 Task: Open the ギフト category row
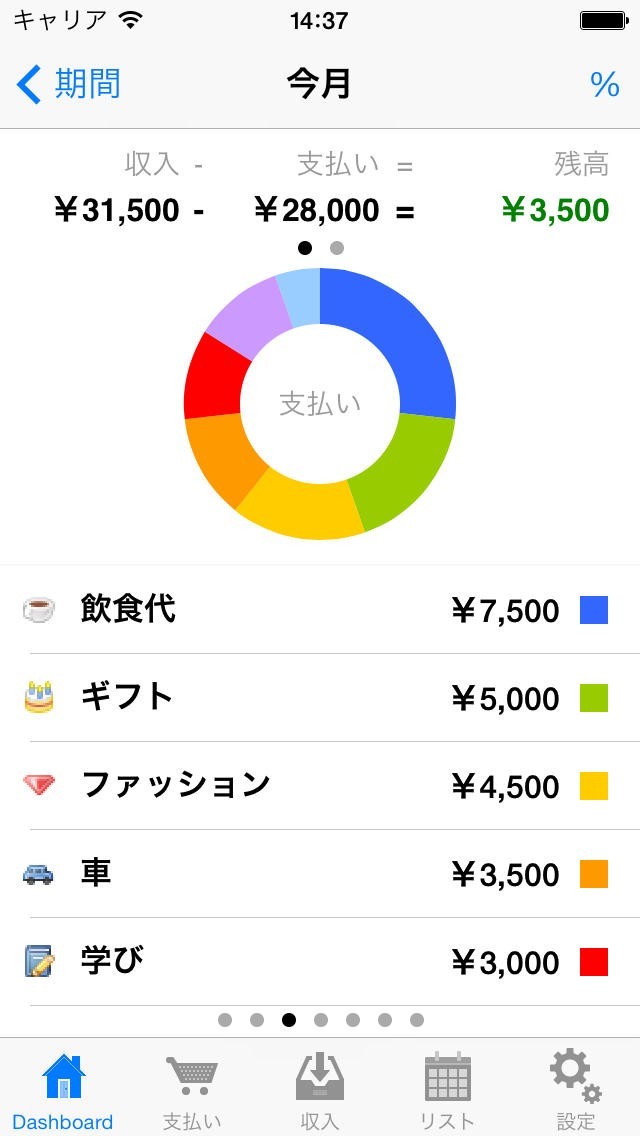[320, 698]
